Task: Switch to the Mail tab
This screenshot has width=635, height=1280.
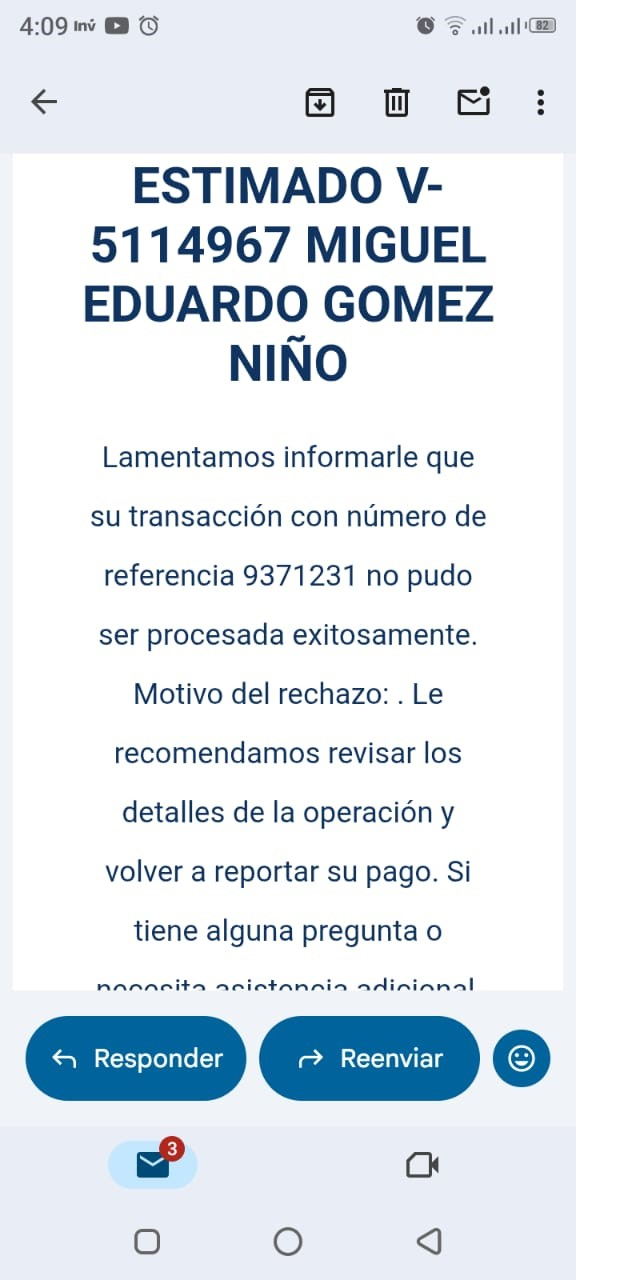Action: coord(152,1164)
